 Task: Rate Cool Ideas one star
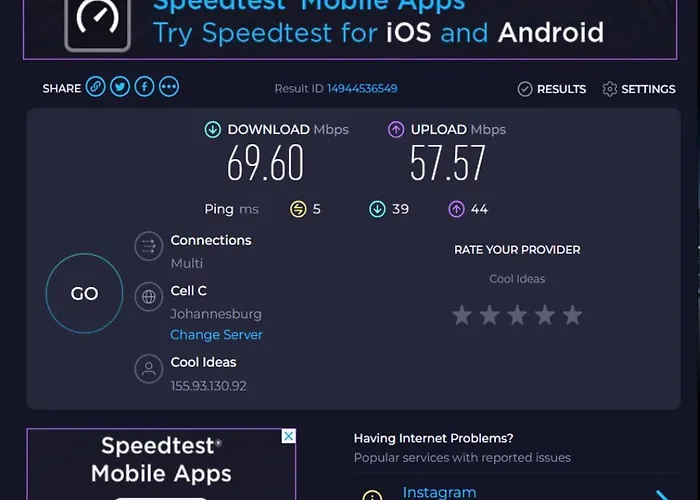pyautogui.click(x=461, y=316)
